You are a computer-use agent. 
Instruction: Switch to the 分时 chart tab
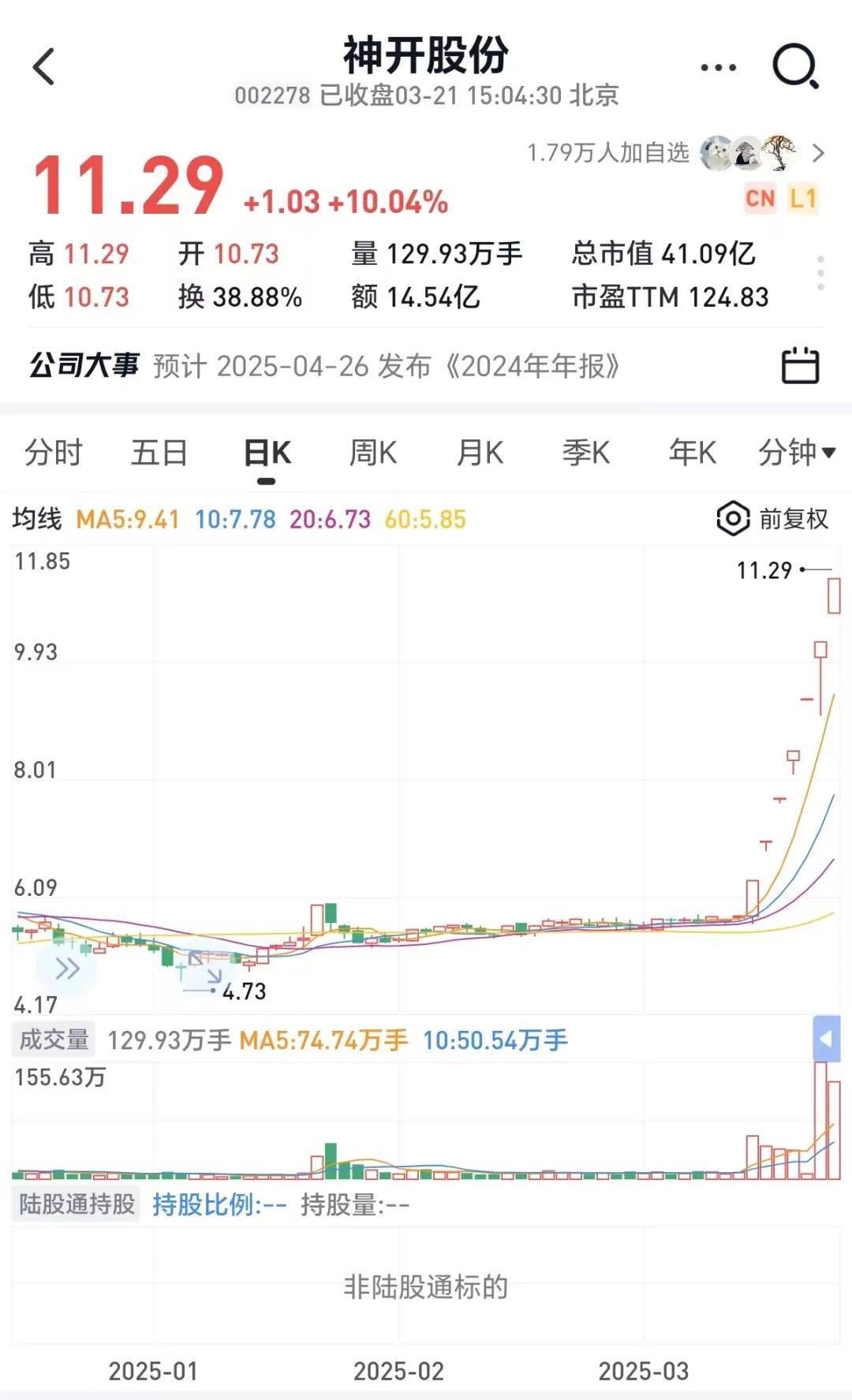53,453
